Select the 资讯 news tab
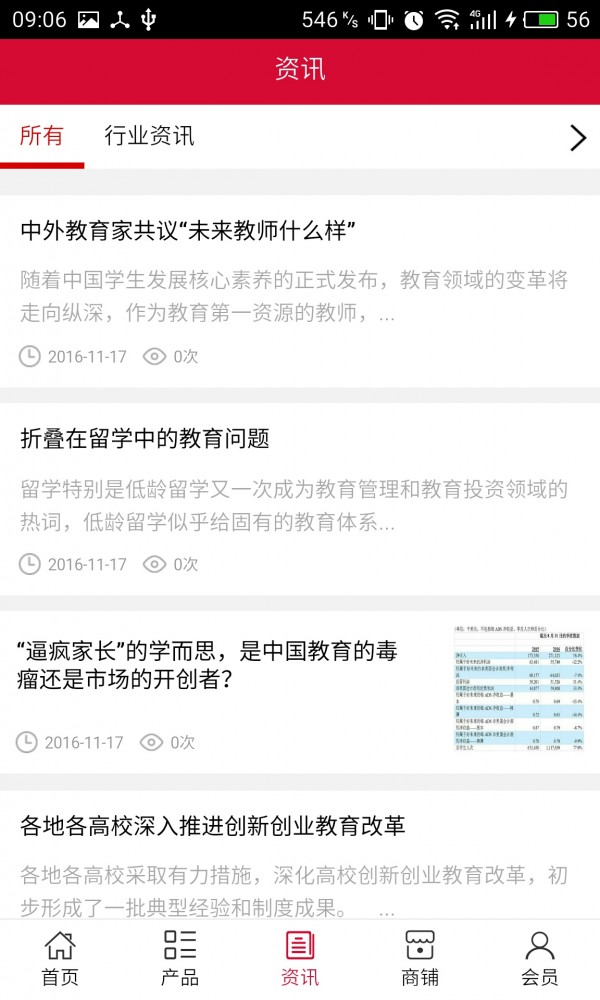 pyautogui.click(x=300, y=958)
